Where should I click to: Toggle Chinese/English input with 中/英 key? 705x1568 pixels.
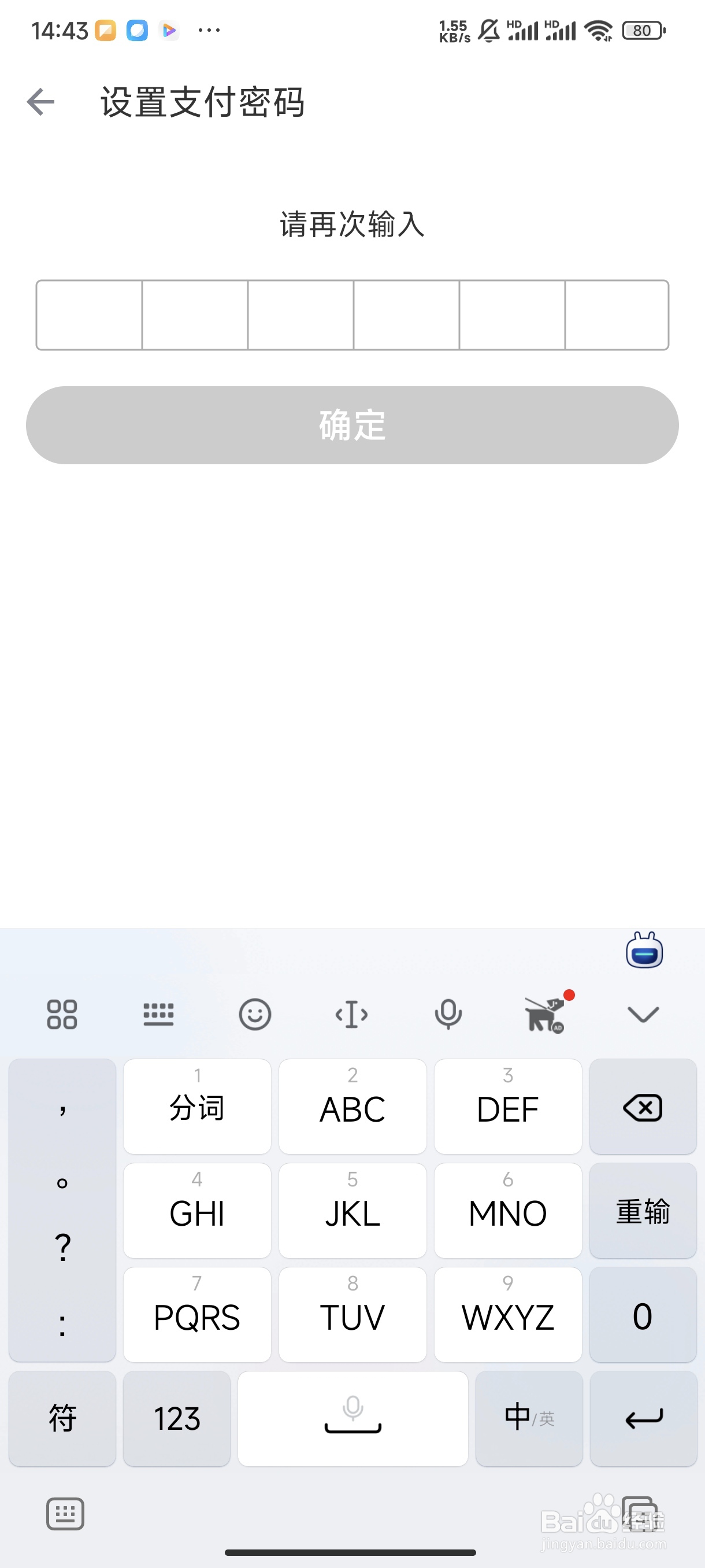pyautogui.click(x=528, y=1418)
